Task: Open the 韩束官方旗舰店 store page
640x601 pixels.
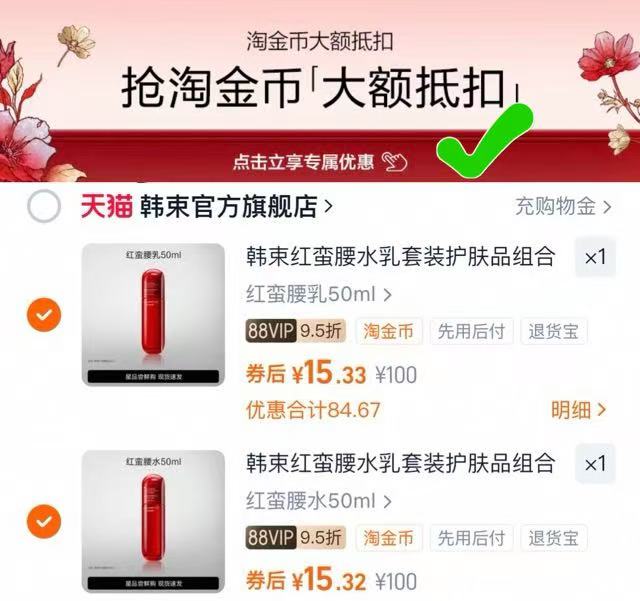Action: point(235,207)
